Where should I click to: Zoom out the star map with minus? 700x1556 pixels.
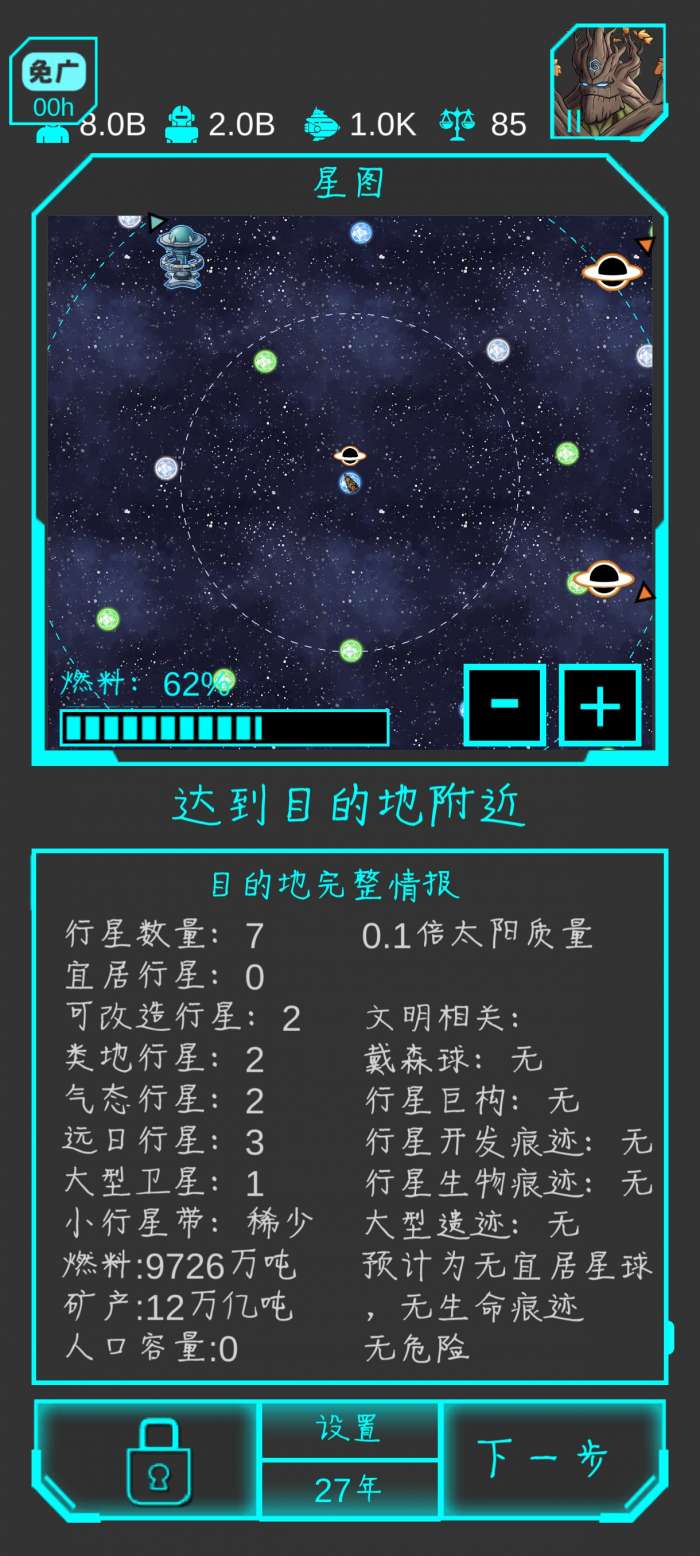tap(505, 705)
